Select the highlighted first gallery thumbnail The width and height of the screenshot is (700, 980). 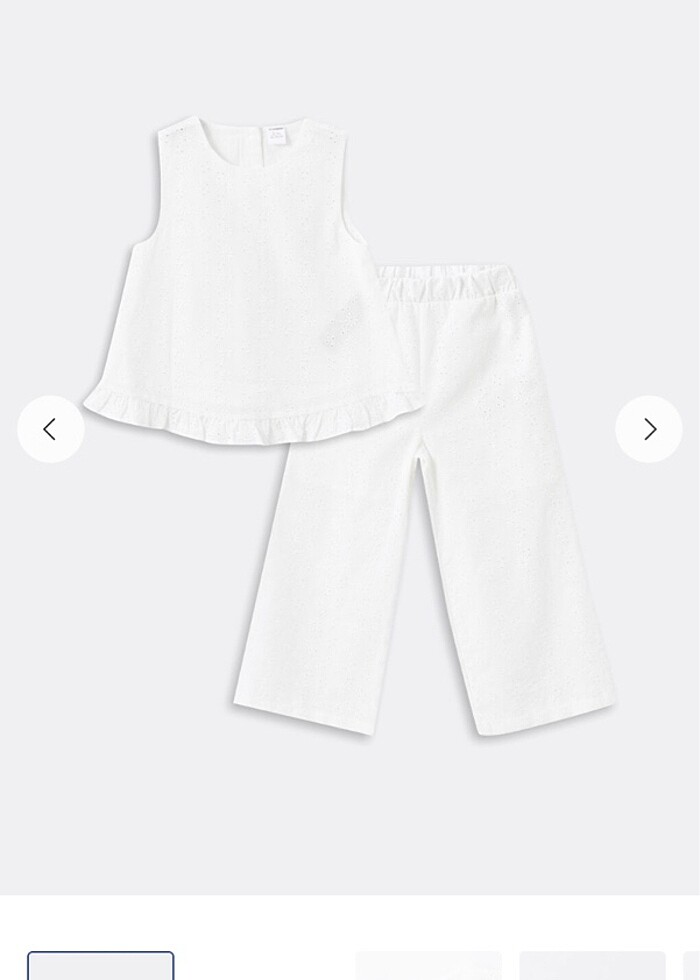click(x=101, y=967)
